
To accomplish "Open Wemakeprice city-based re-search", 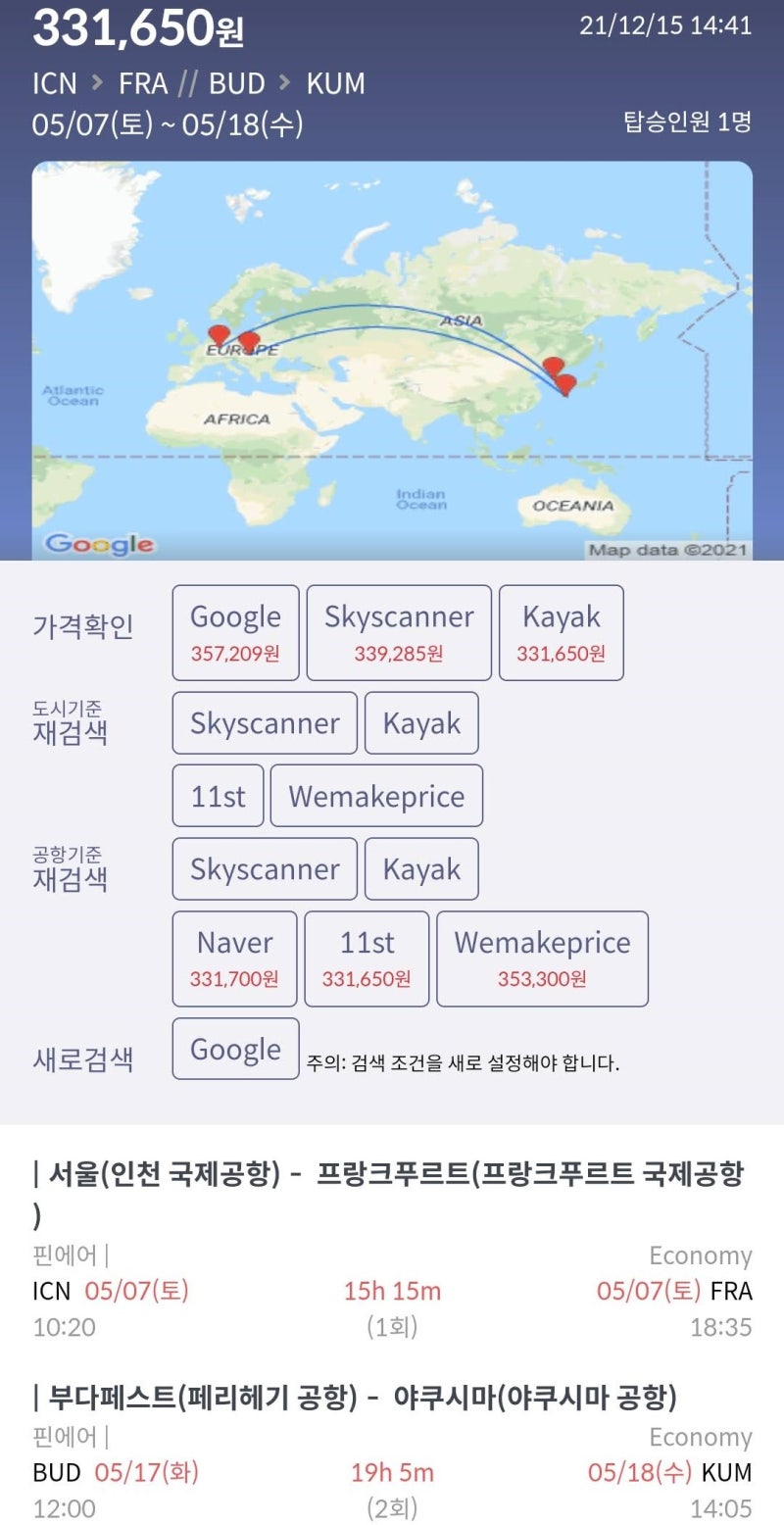I will point(376,795).
